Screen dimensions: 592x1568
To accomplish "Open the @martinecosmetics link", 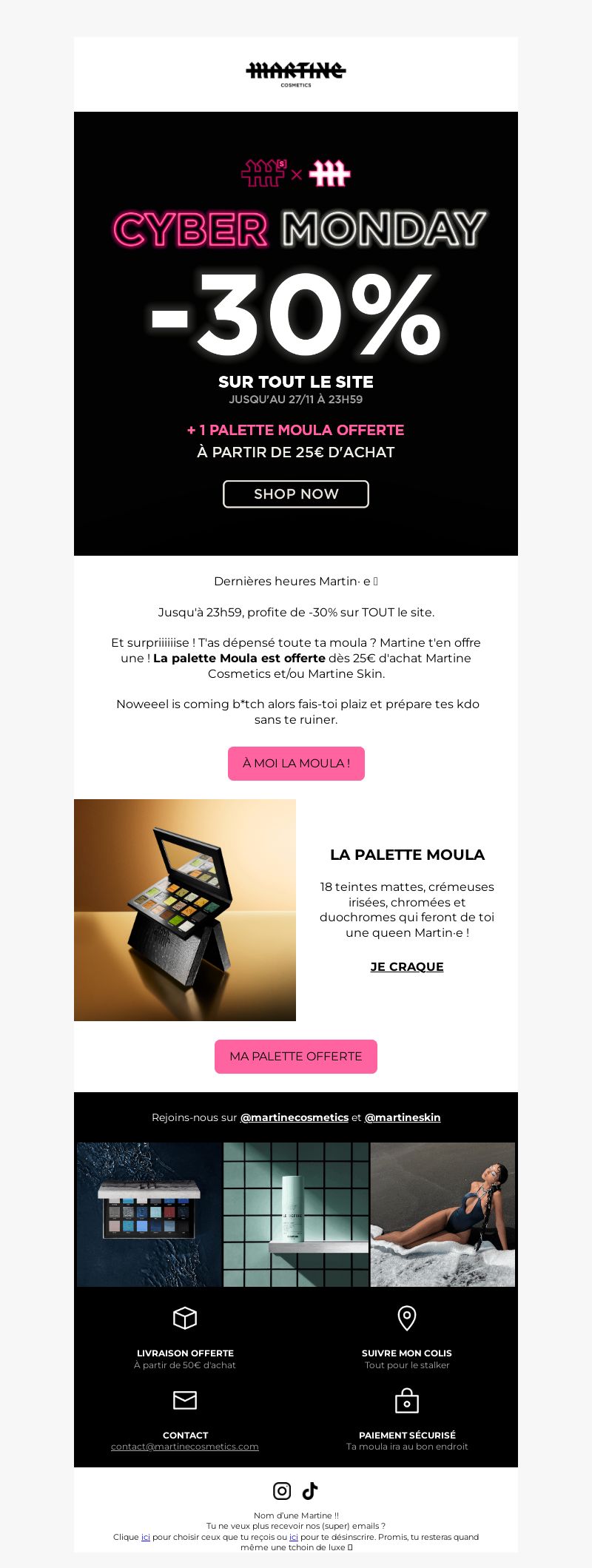I will [294, 1117].
